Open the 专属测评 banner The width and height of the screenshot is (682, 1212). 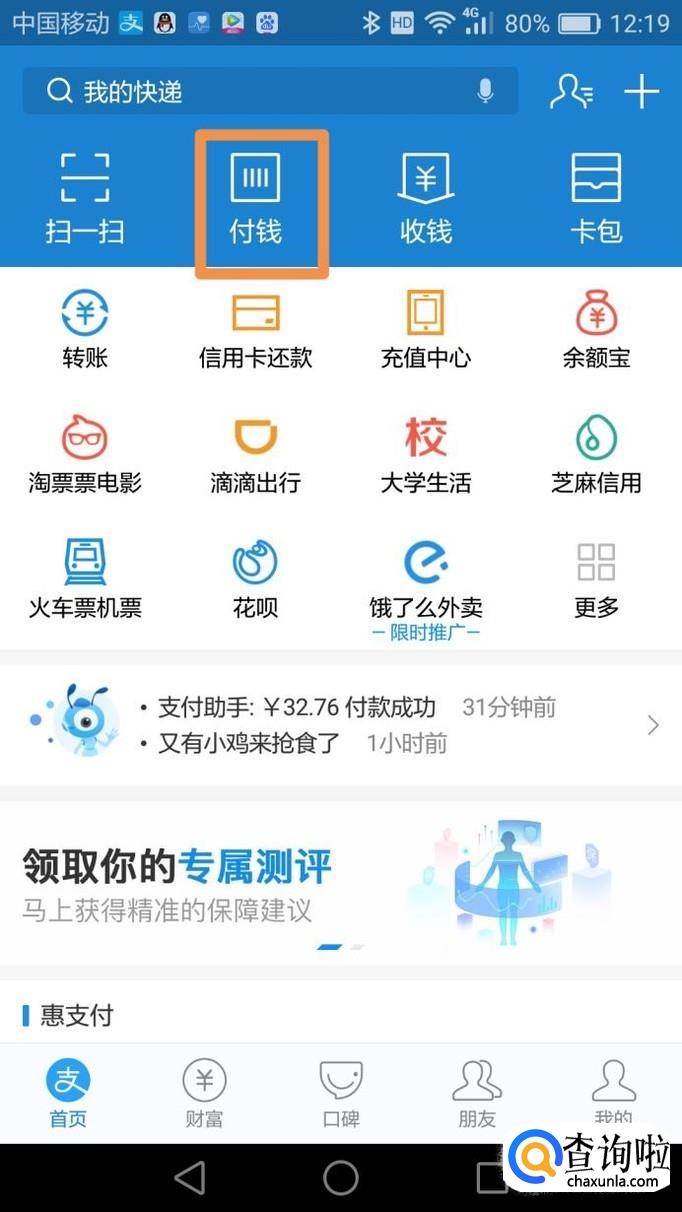pyautogui.click(x=341, y=882)
